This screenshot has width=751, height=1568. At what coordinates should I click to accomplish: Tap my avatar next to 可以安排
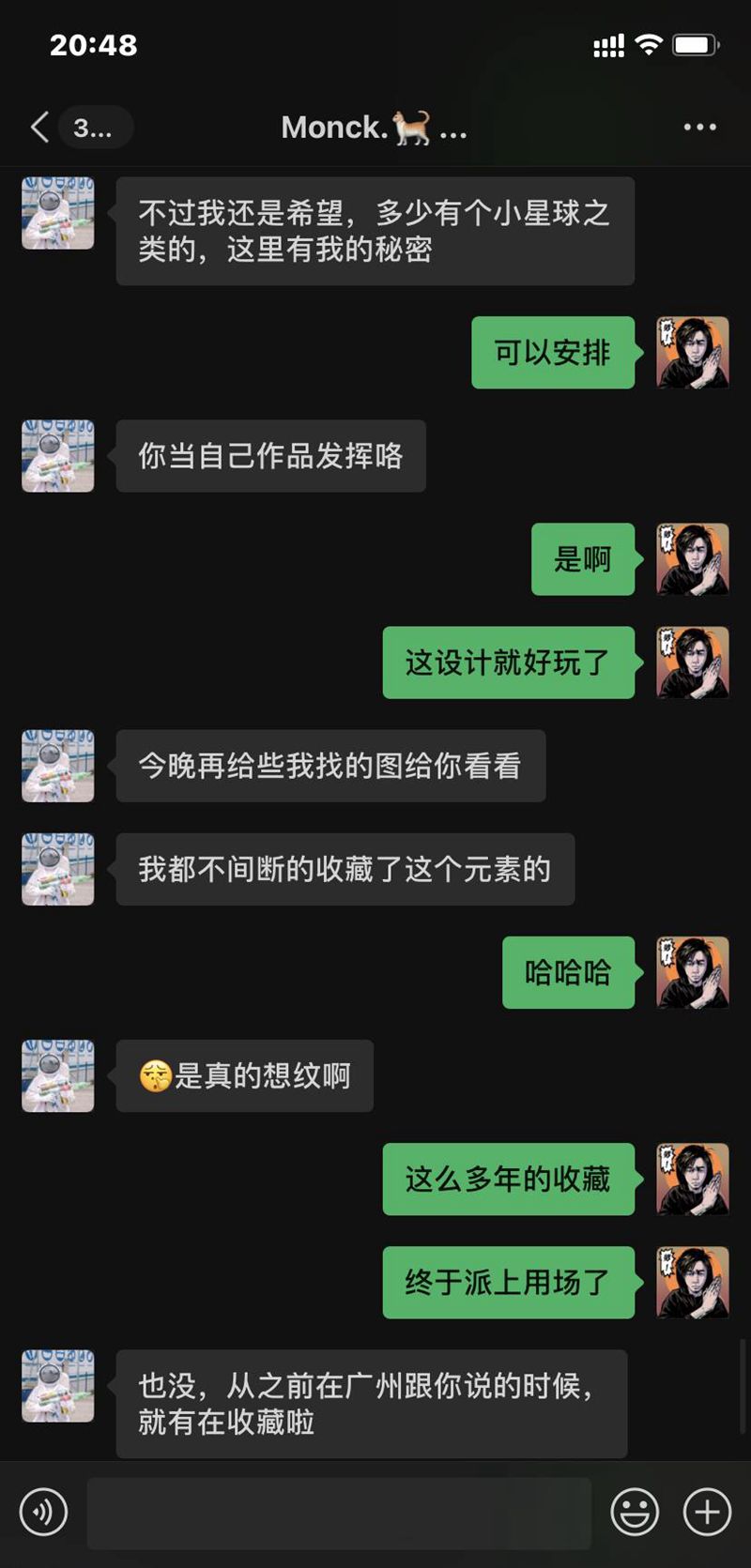click(693, 353)
